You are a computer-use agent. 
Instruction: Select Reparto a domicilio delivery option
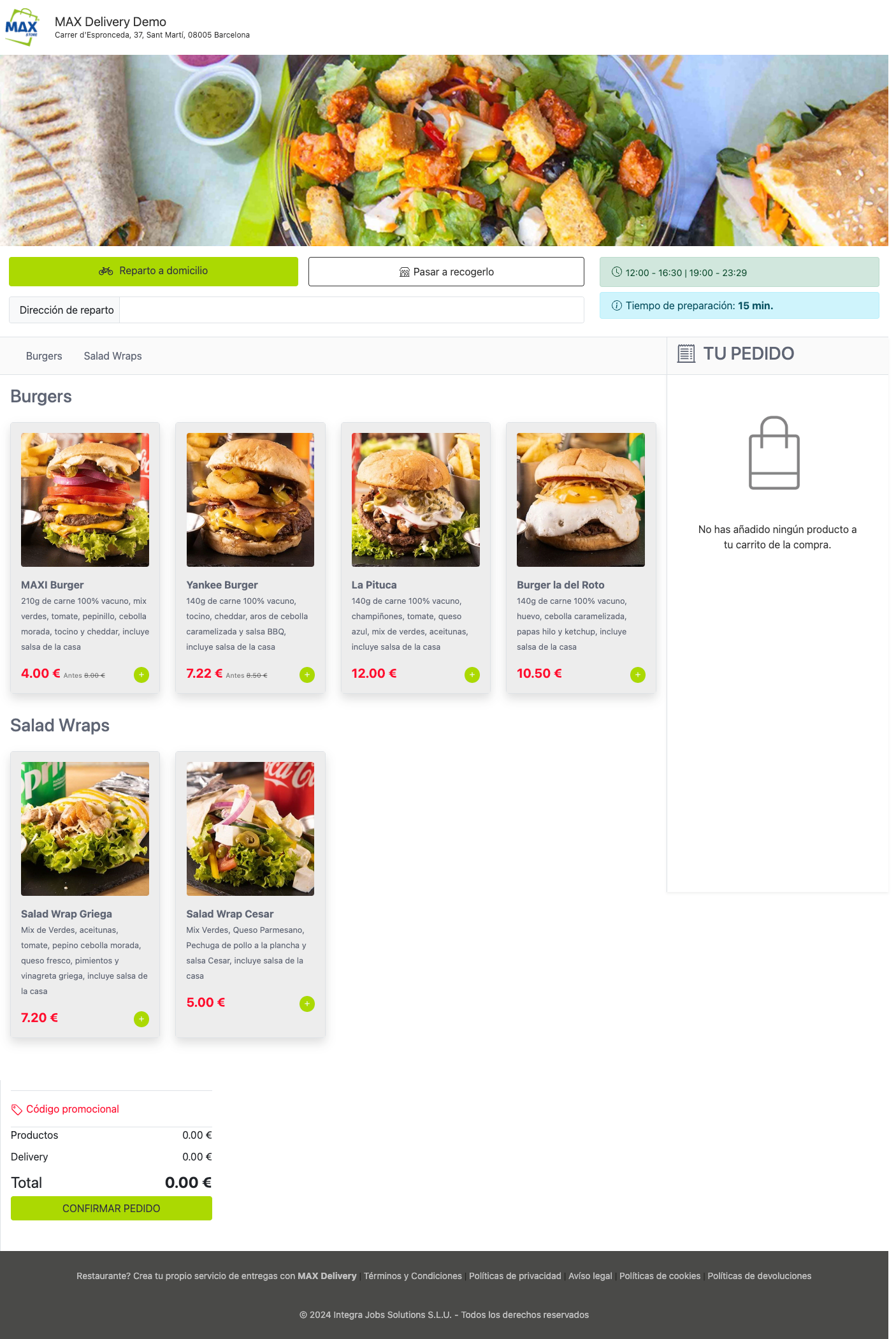(x=153, y=271)
